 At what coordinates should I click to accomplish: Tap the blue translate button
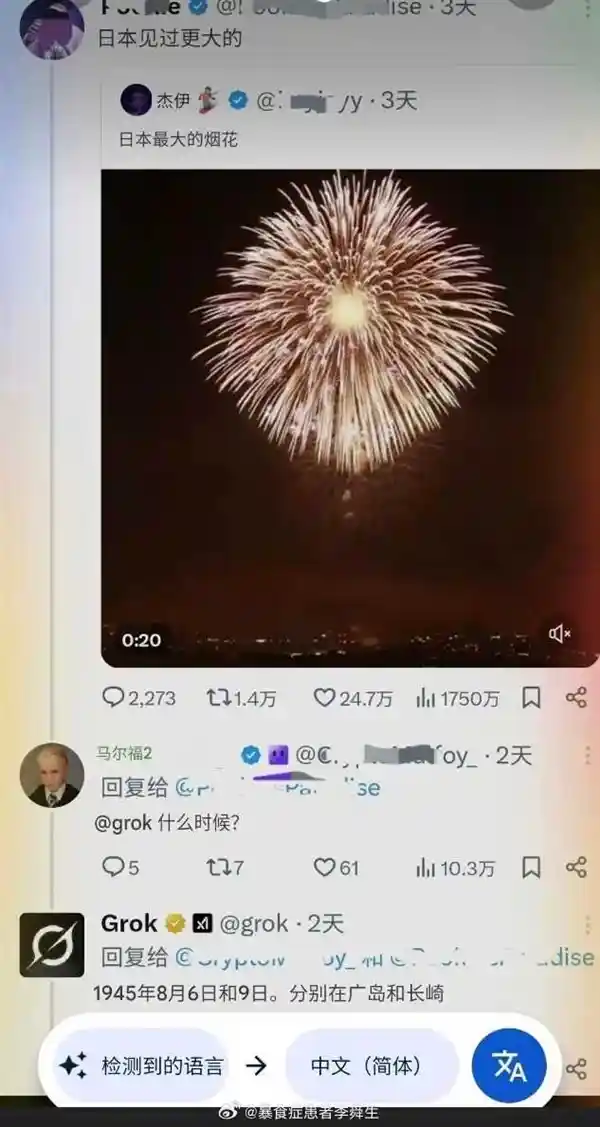click(x=509, y=1066)
